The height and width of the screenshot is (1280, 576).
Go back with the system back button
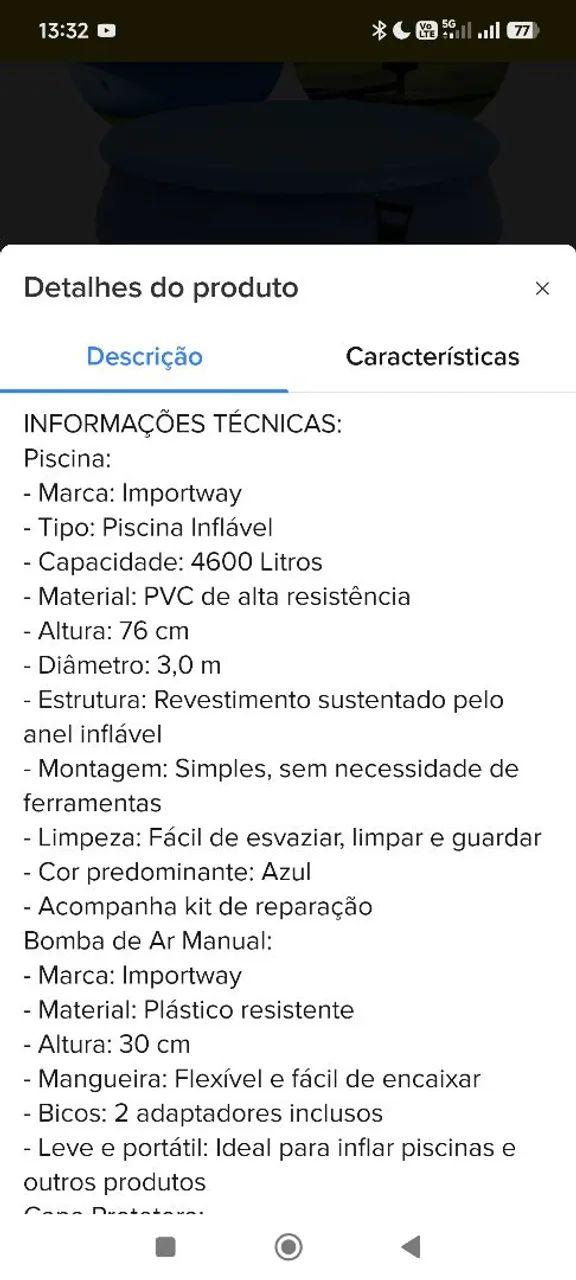point(410,1246)
